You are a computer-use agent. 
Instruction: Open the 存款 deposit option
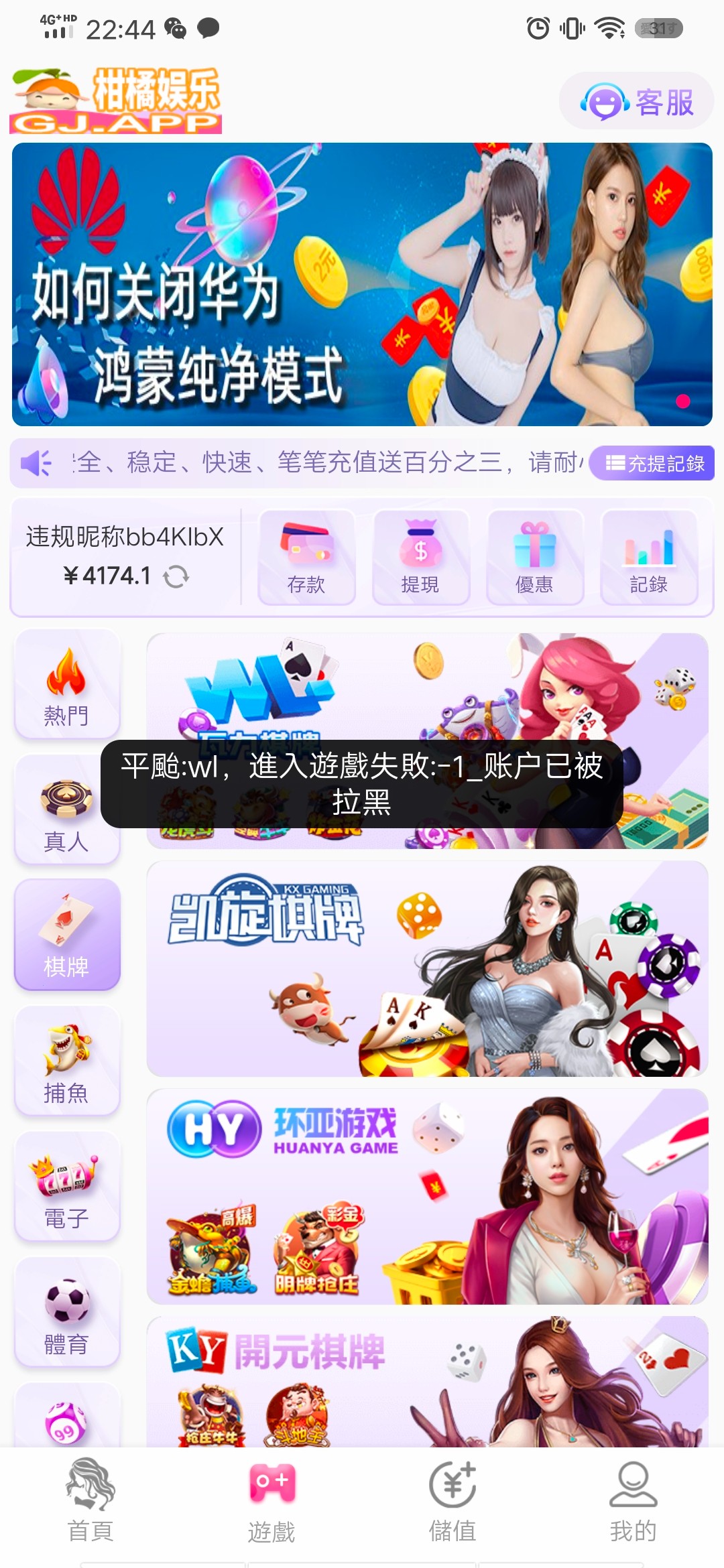[306, 558]
